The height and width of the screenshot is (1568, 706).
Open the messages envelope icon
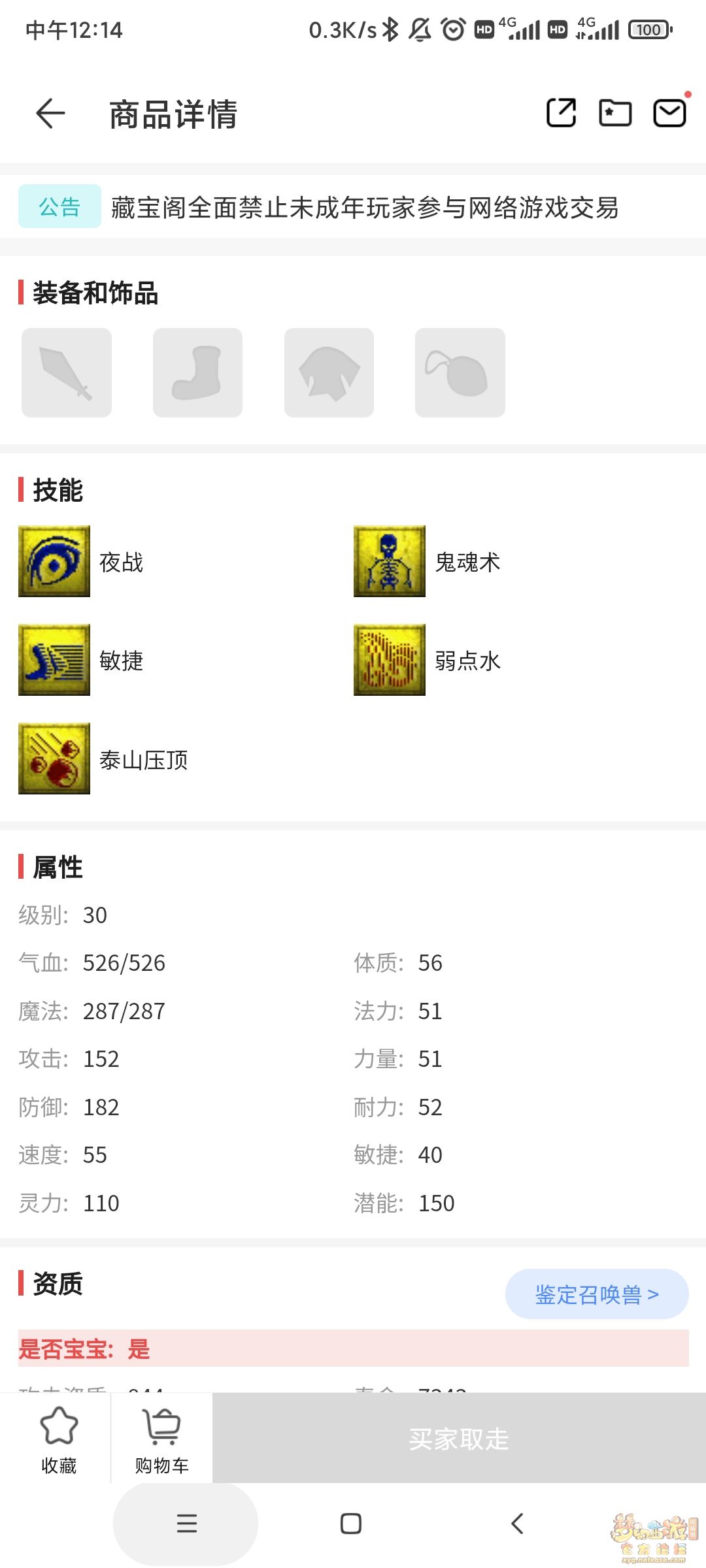click(670, 113)
